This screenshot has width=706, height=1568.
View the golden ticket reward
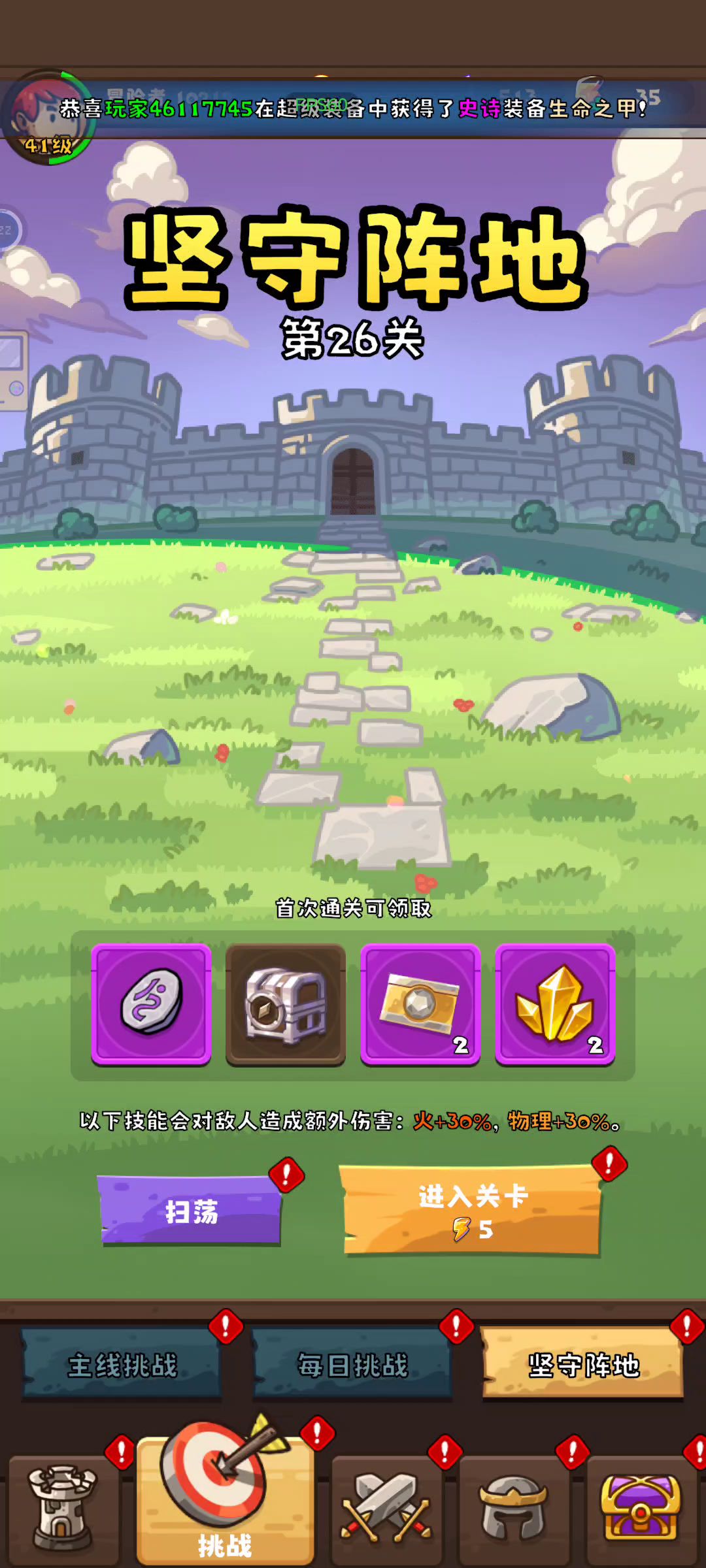[420, 1004]
